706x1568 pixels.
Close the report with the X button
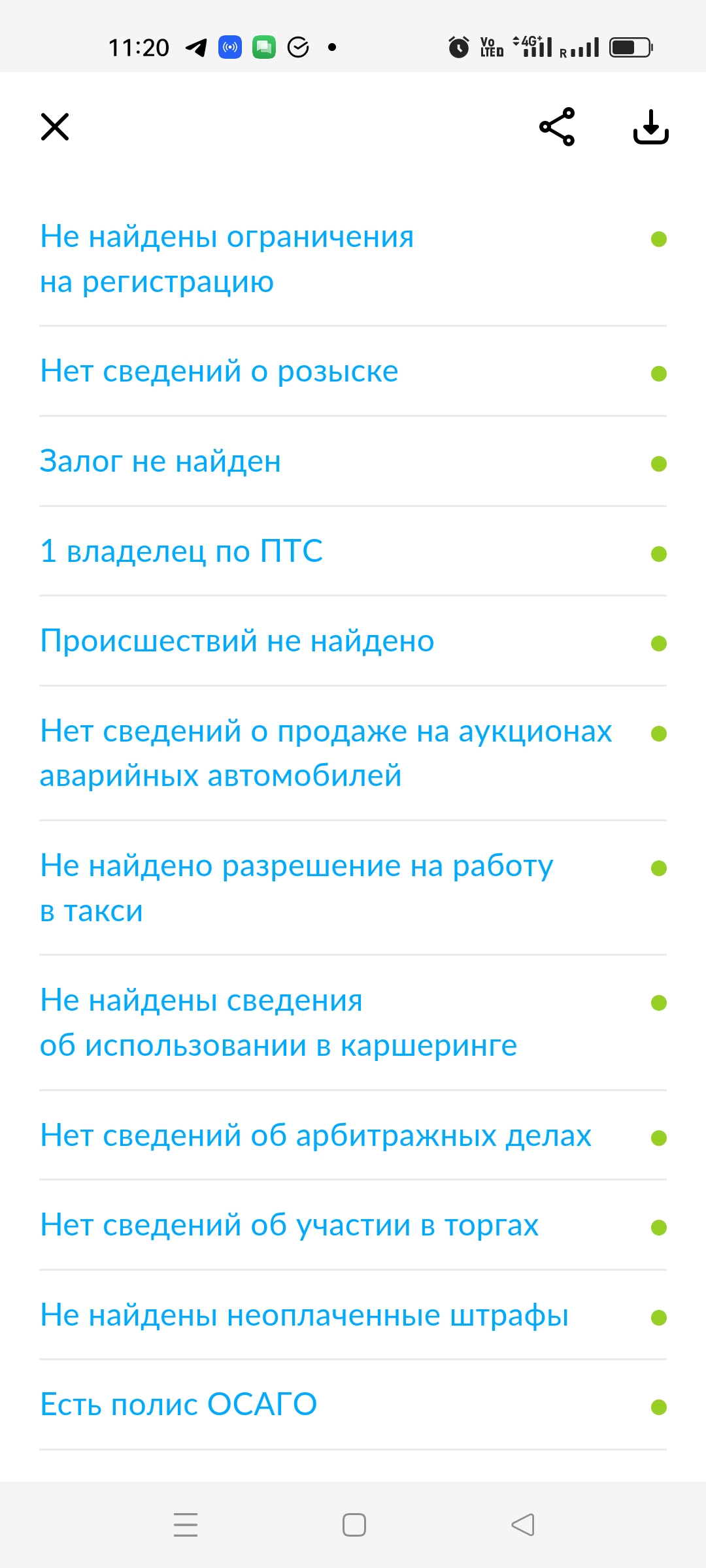point(55,127)
